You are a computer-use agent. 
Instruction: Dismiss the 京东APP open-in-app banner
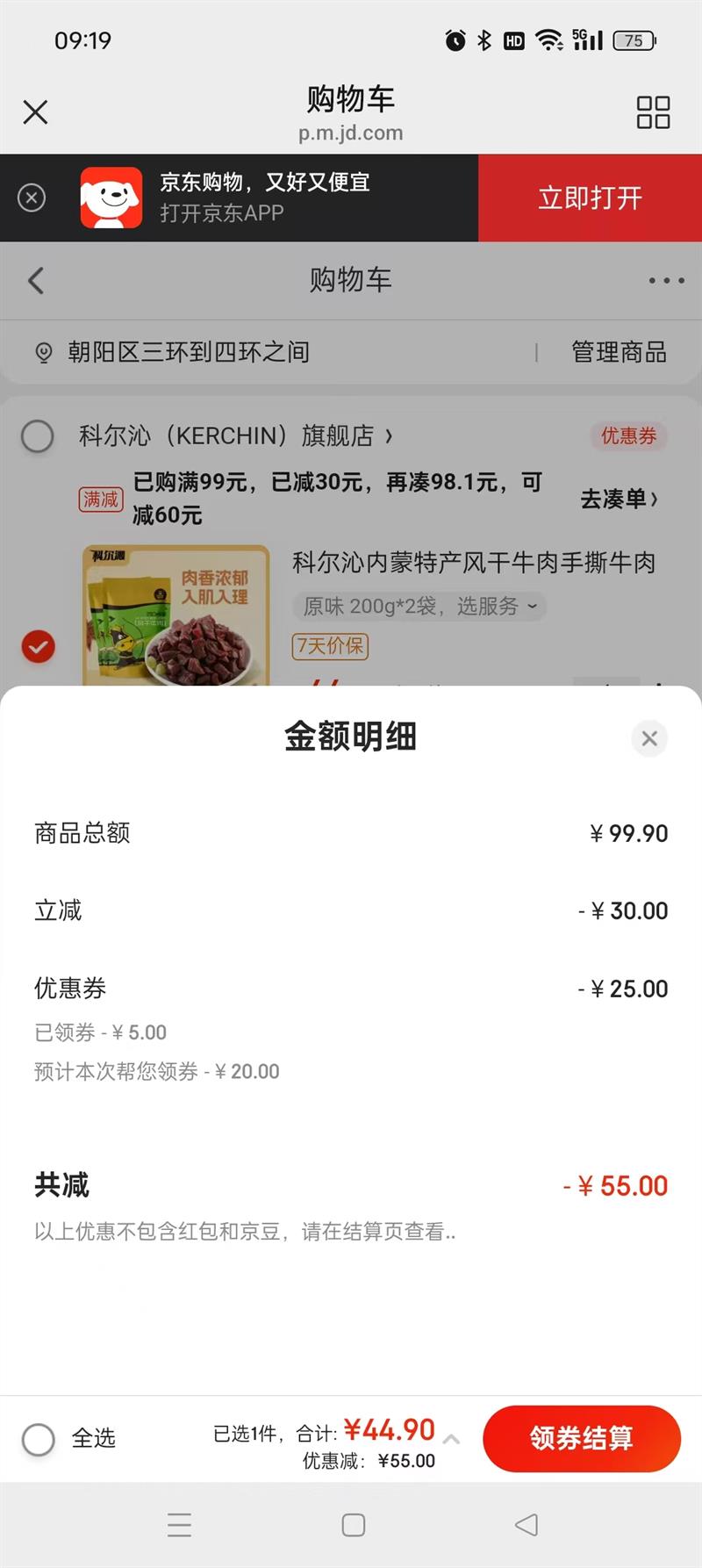pos(32,198)
